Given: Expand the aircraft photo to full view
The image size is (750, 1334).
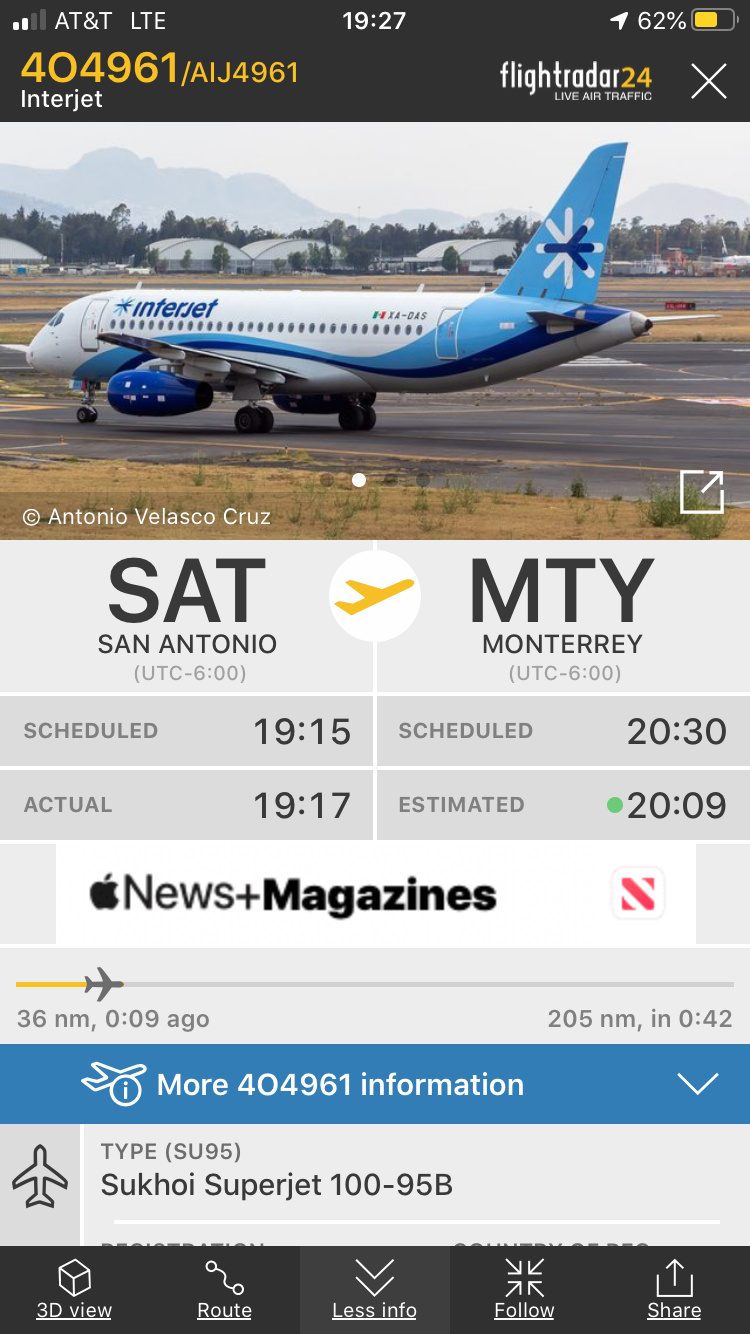Looking at the screenshot, I should (x=701, y=492).
